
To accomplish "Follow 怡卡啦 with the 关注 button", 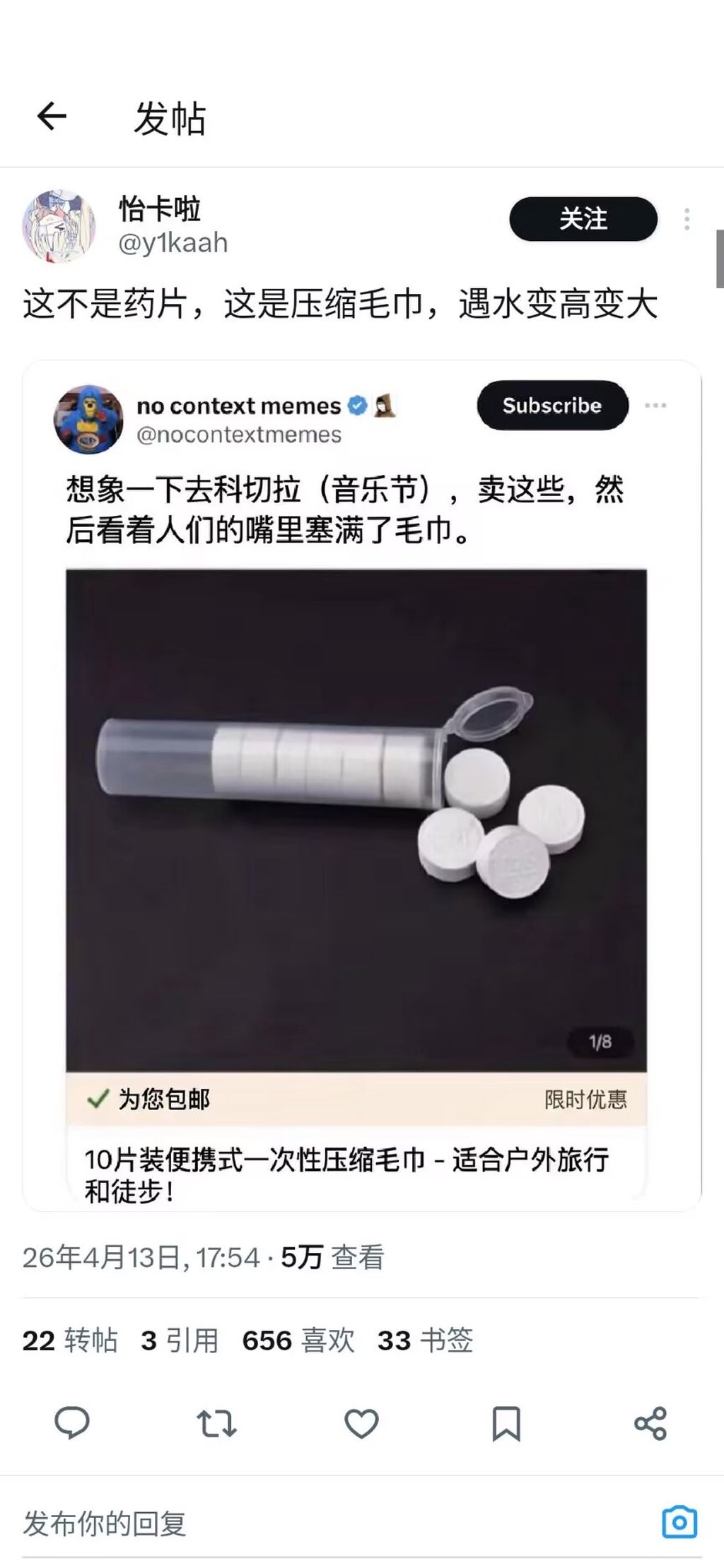I will (x=583, y=219).
